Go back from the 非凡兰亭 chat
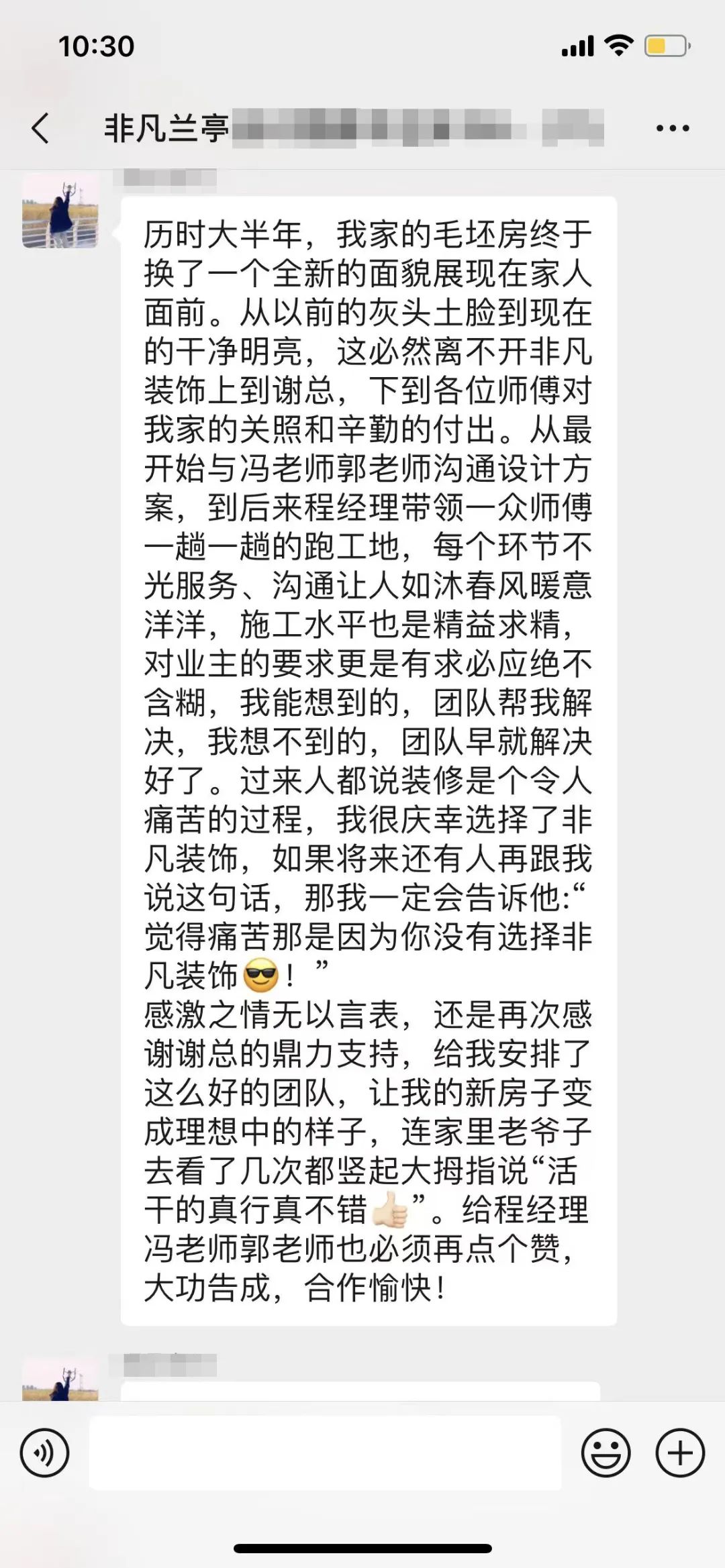The image size is (725, 1568). pos(41,127)
